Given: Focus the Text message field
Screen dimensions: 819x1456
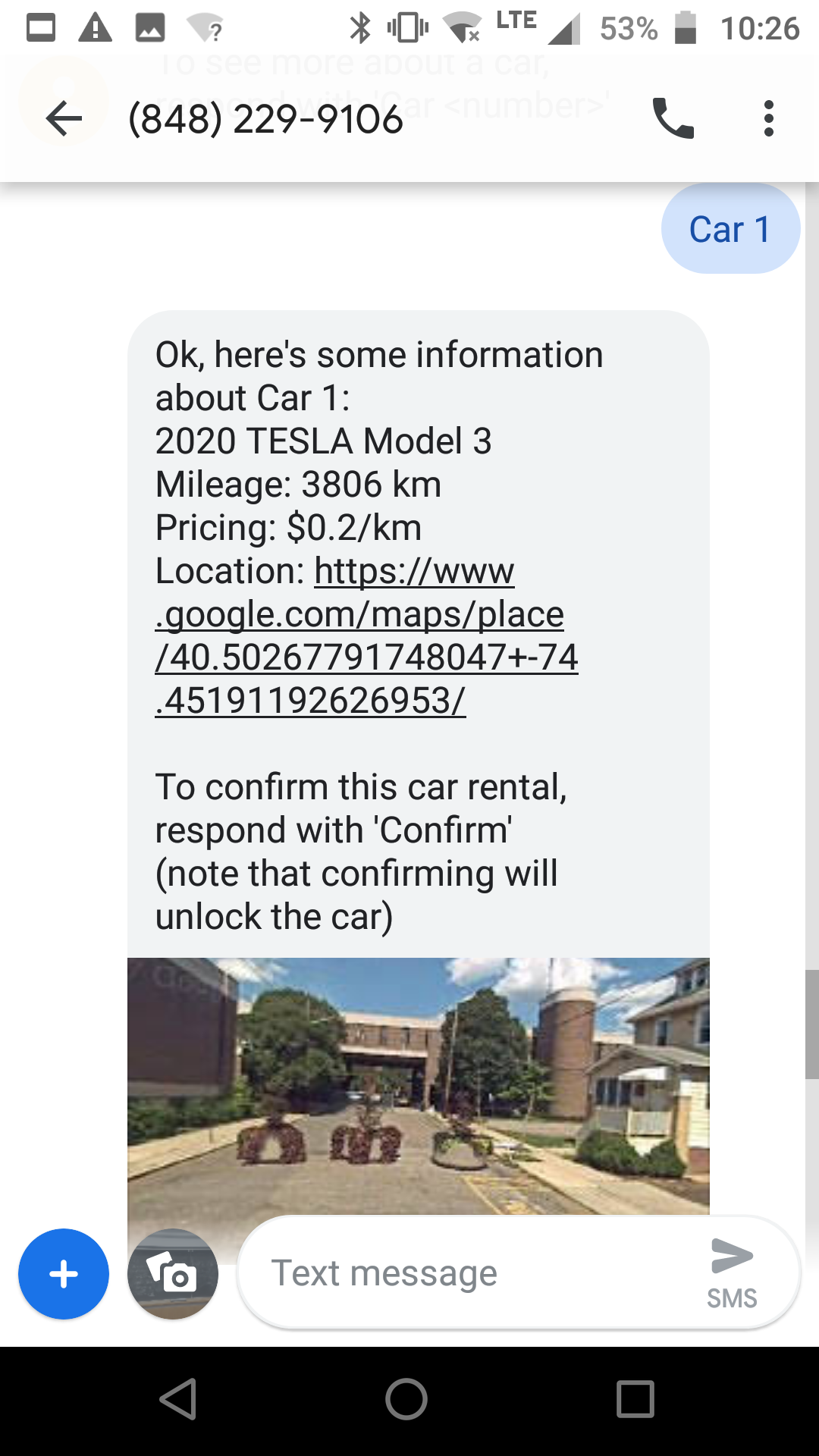Looking at the screenshot, I should click(x=470, y=1273).
